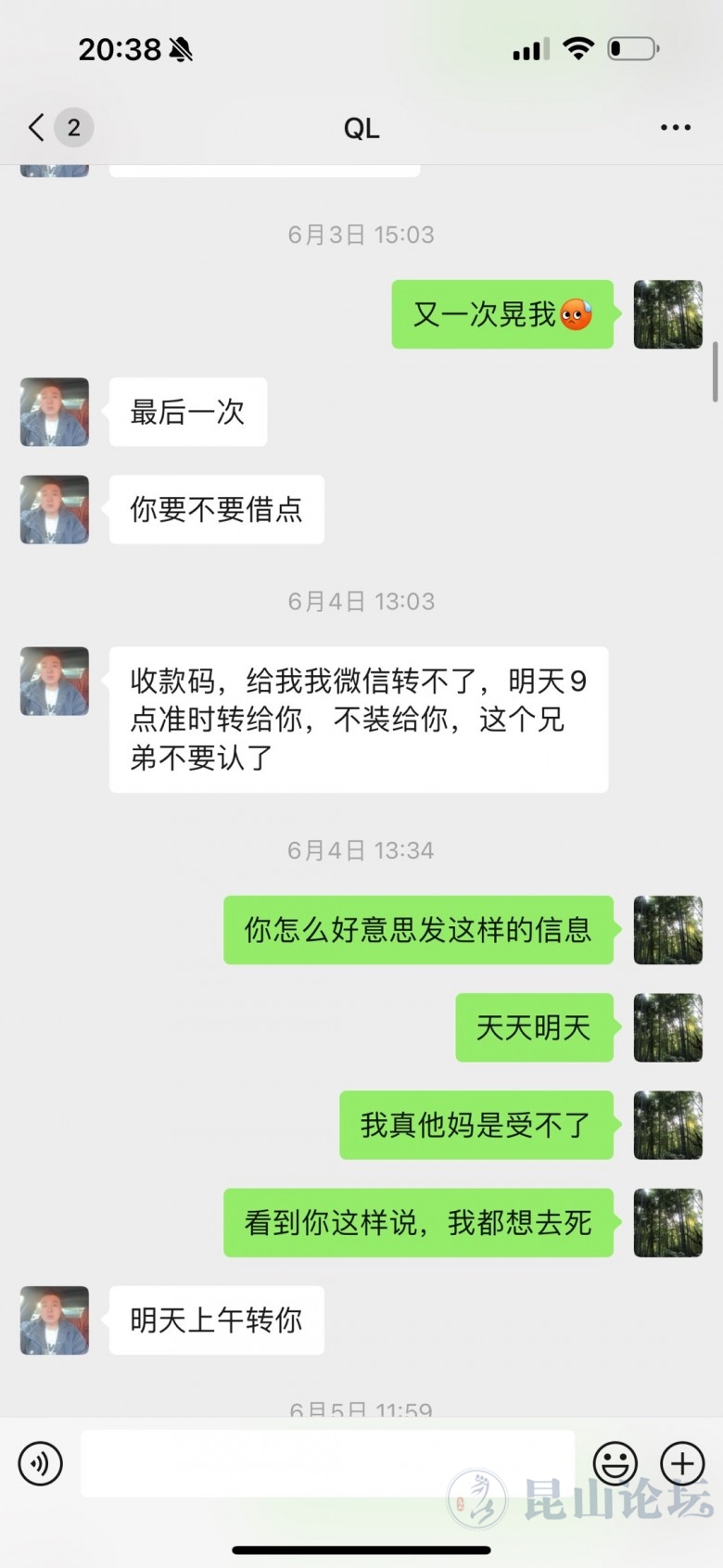Open the emoji picker
Image resolution: width=723 pixels, height=1568 pixels.
tap(615, 1463)
